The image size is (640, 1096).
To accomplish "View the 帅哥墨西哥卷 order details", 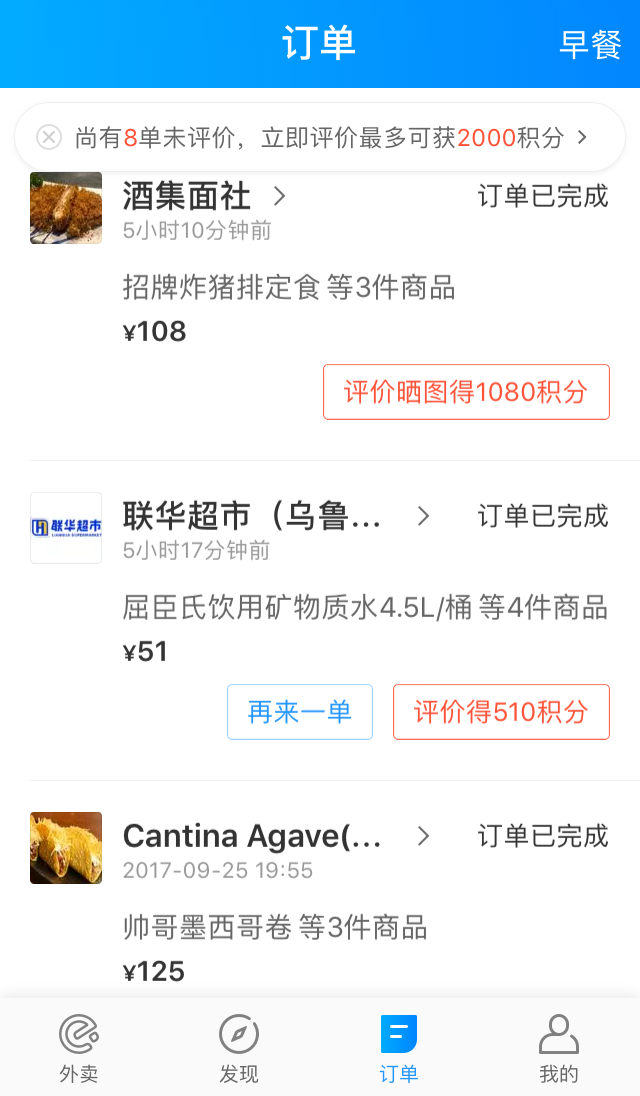I will pyautogui.click(x=275, y=928).
